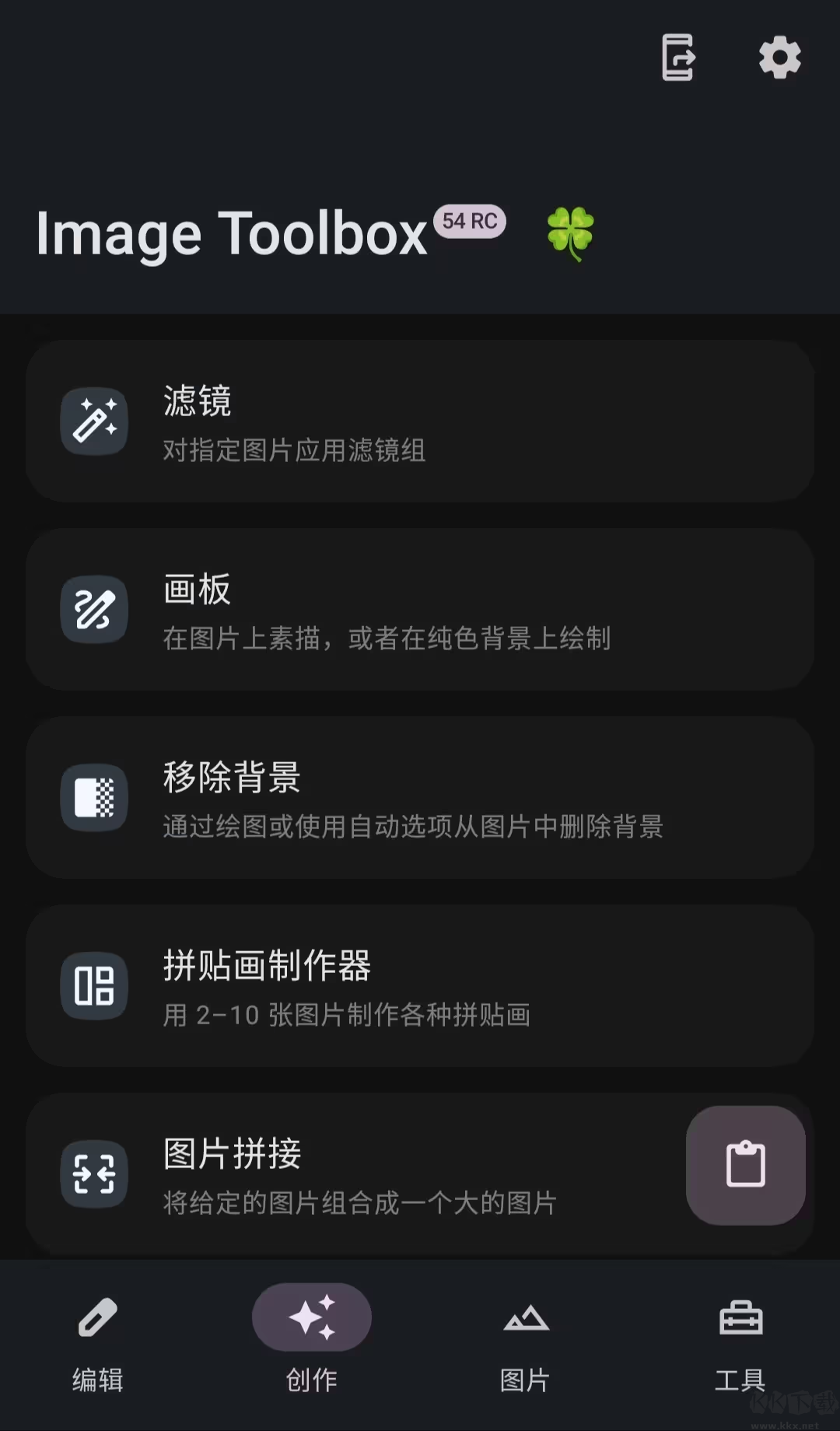Open the settings gear
840x1431 pixels.
[x=779, y=58]
